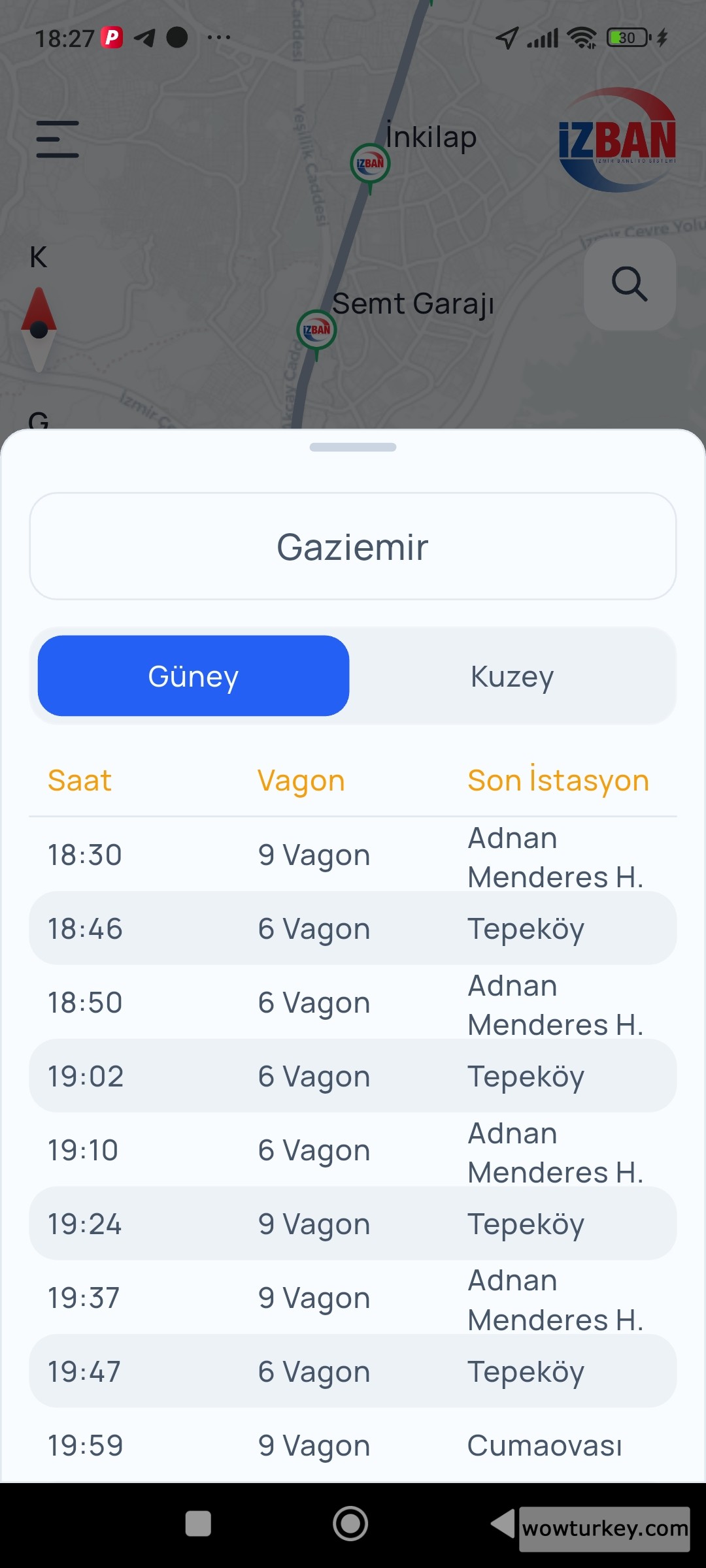706x1568 pixels.
Task: Tap the bottom sheet drag handle
Action: (x=353, y=448)
